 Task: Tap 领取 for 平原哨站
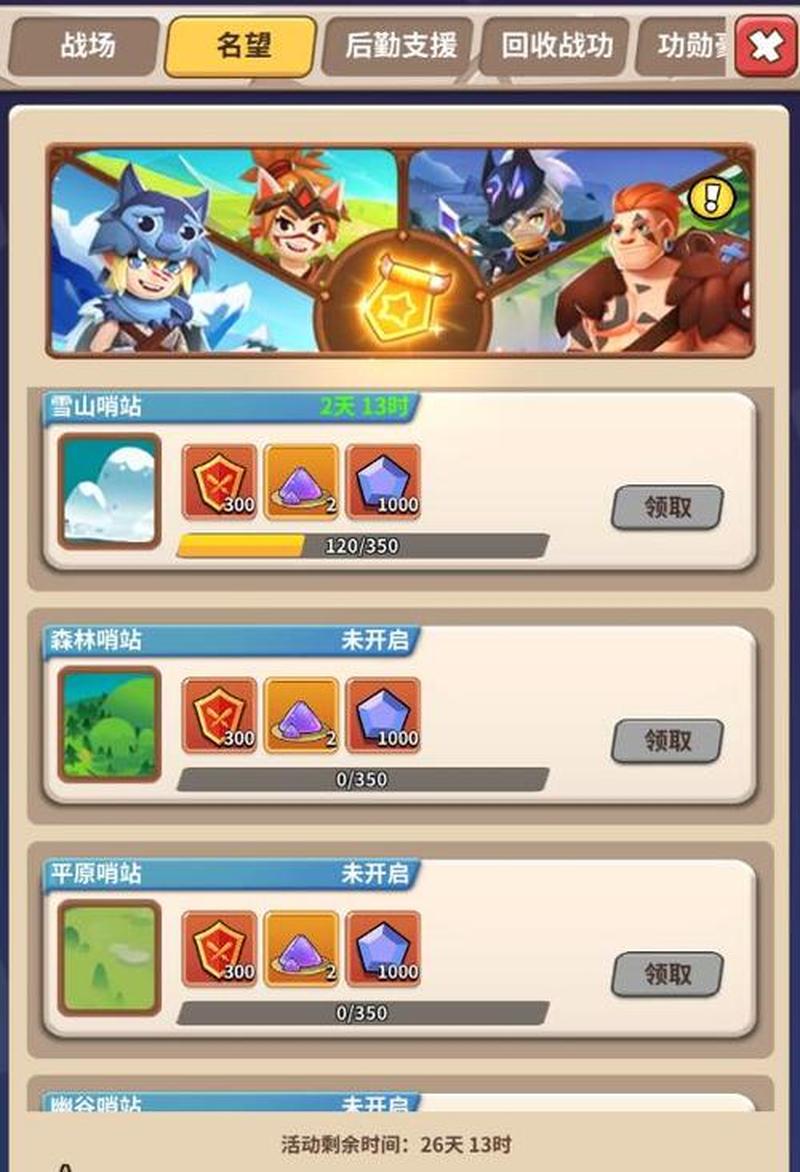point(667,974)
